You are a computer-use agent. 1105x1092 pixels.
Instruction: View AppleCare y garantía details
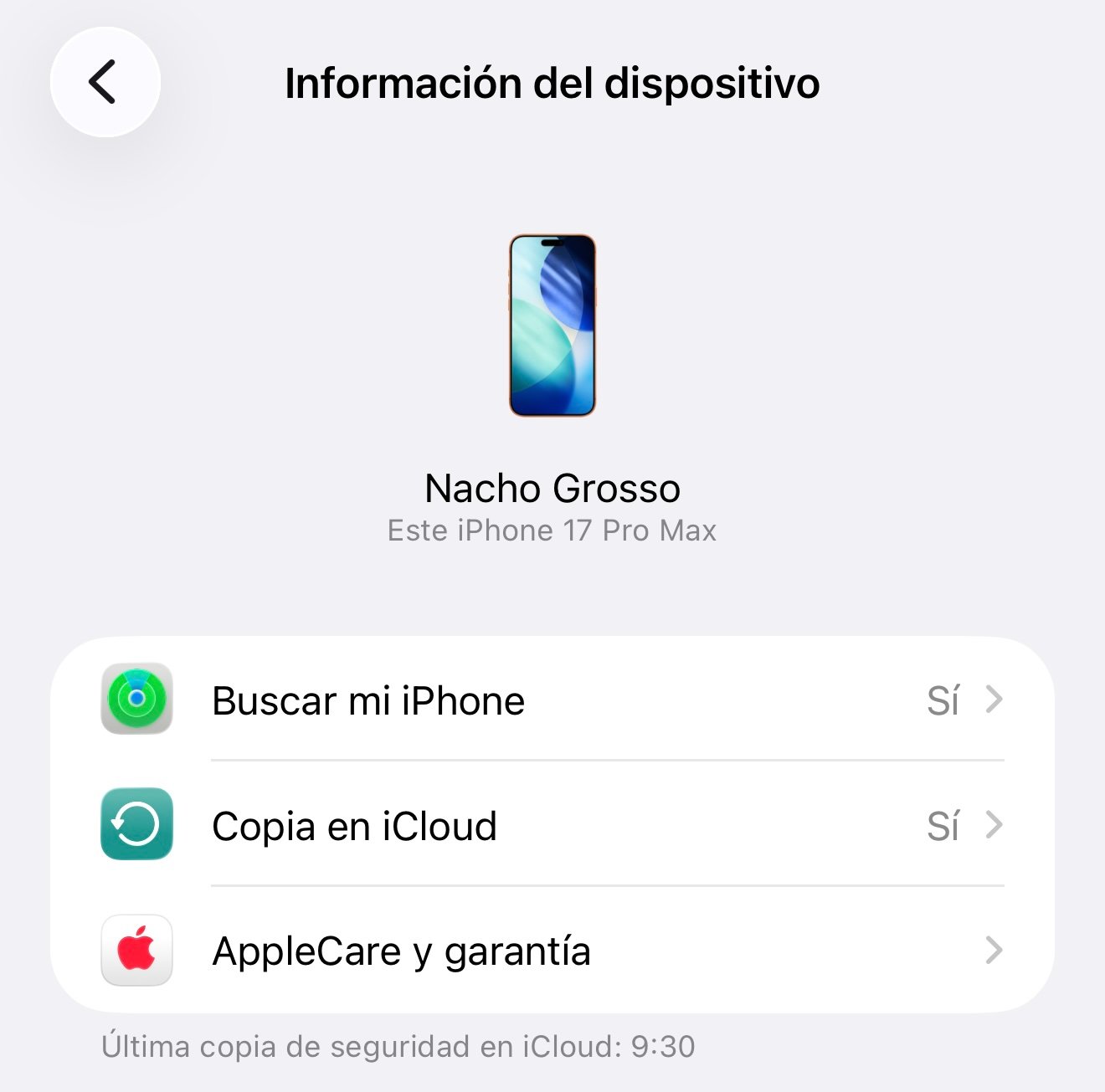pos(552,951)
